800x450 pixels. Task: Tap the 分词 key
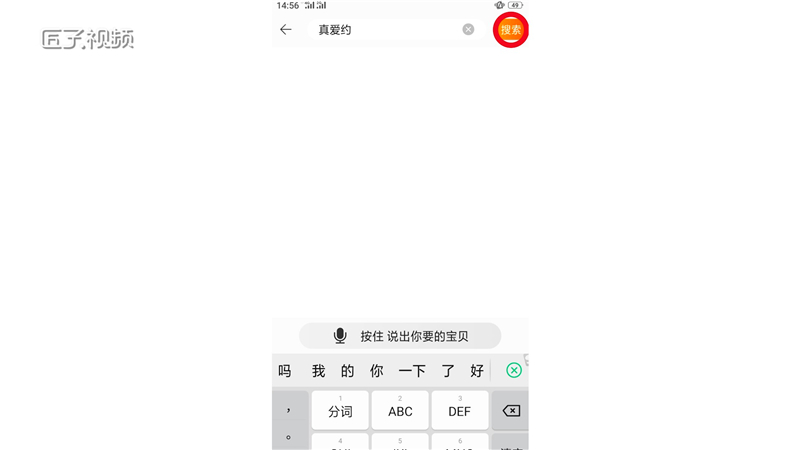pos(340,410)
